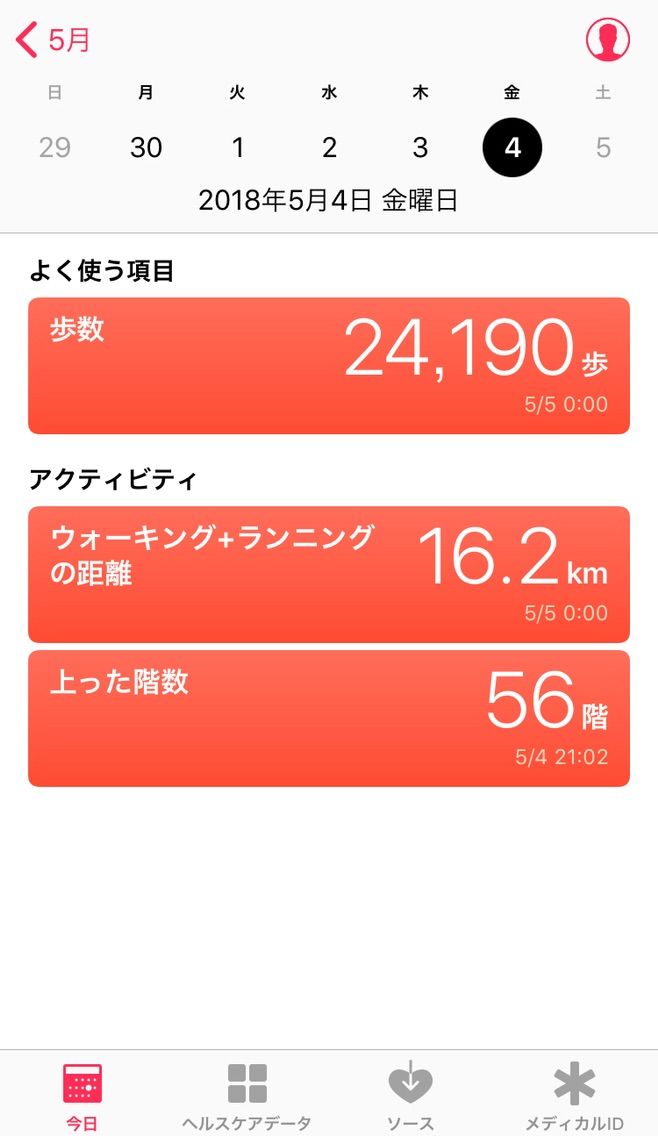Viewport: 658px width, 1136px height.
Task: Open the profile icon
Action: click(x=607, y=39)
